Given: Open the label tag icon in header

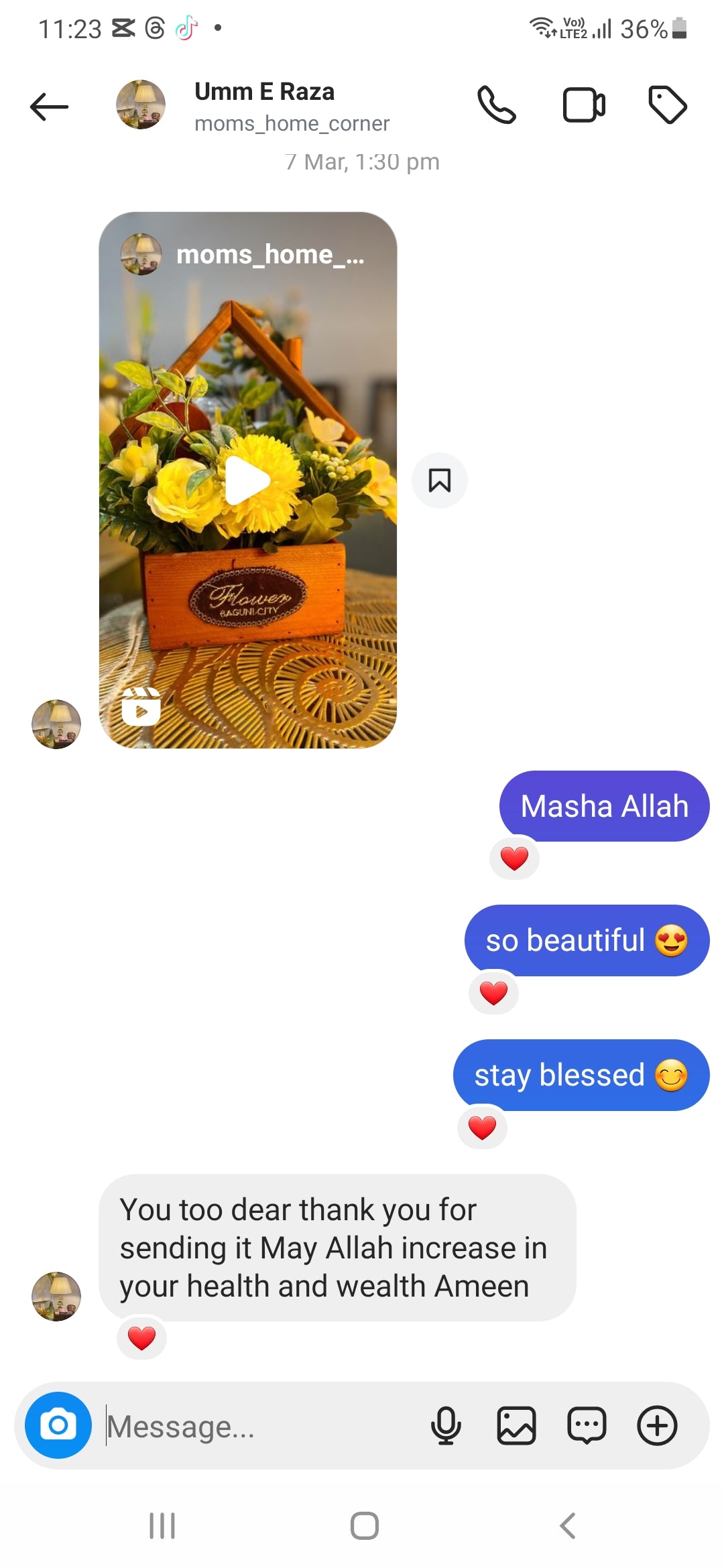Looking at the screenshot, I should coord(667,105).
